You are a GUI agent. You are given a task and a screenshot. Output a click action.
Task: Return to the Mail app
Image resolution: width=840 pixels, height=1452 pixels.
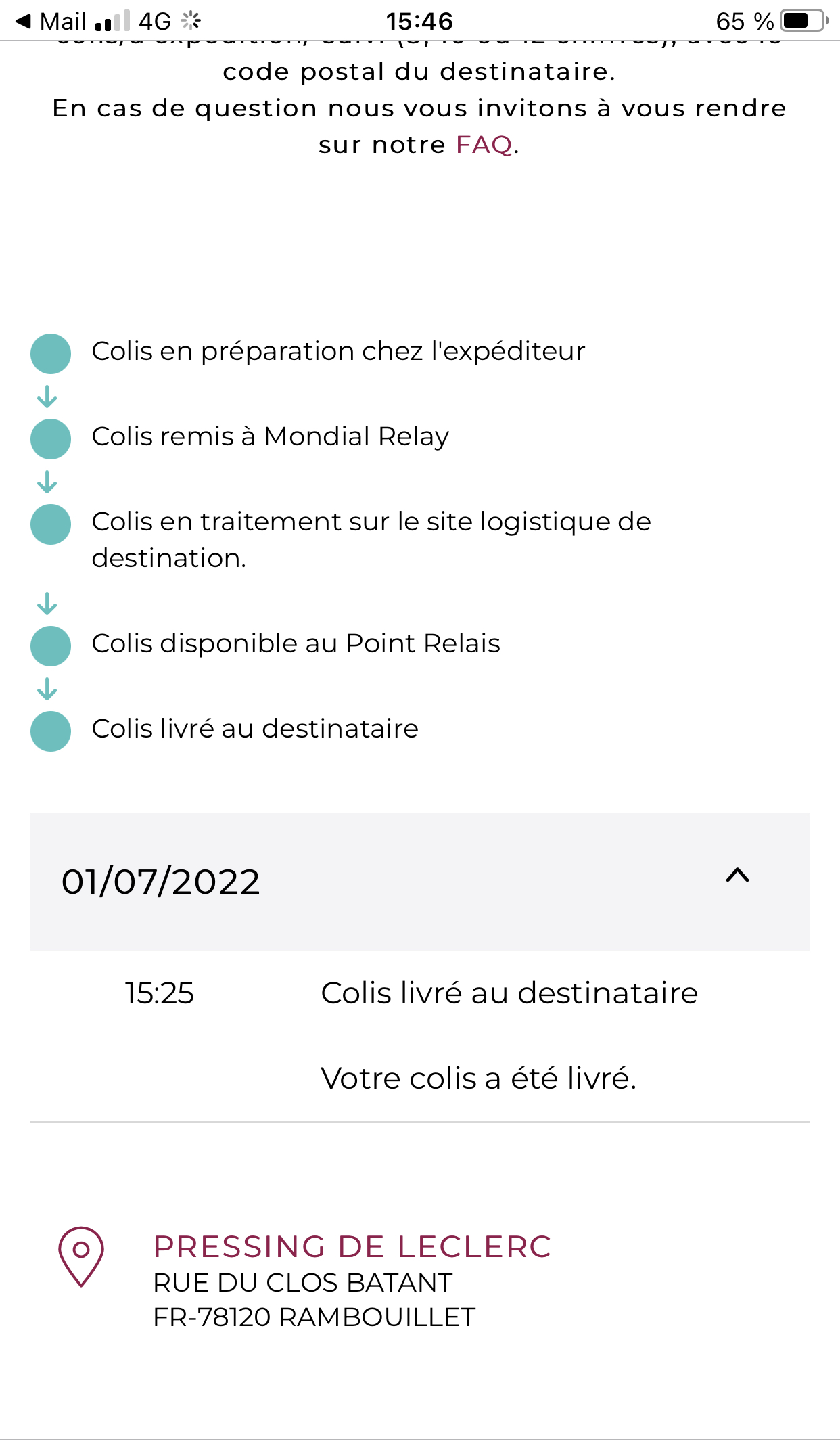click(50, 21)
